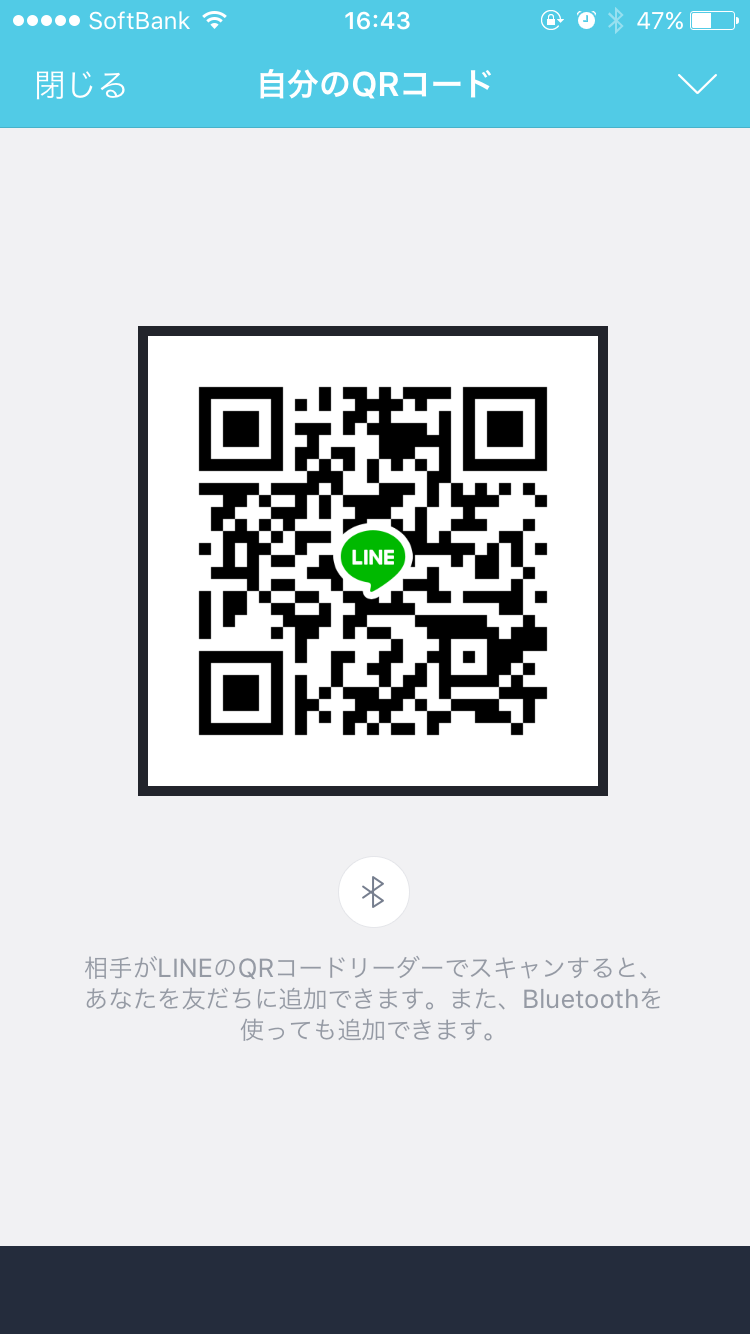Open the dropdown arrow menu in header
Screen dimensions: 750x1334
coord(697,85)
